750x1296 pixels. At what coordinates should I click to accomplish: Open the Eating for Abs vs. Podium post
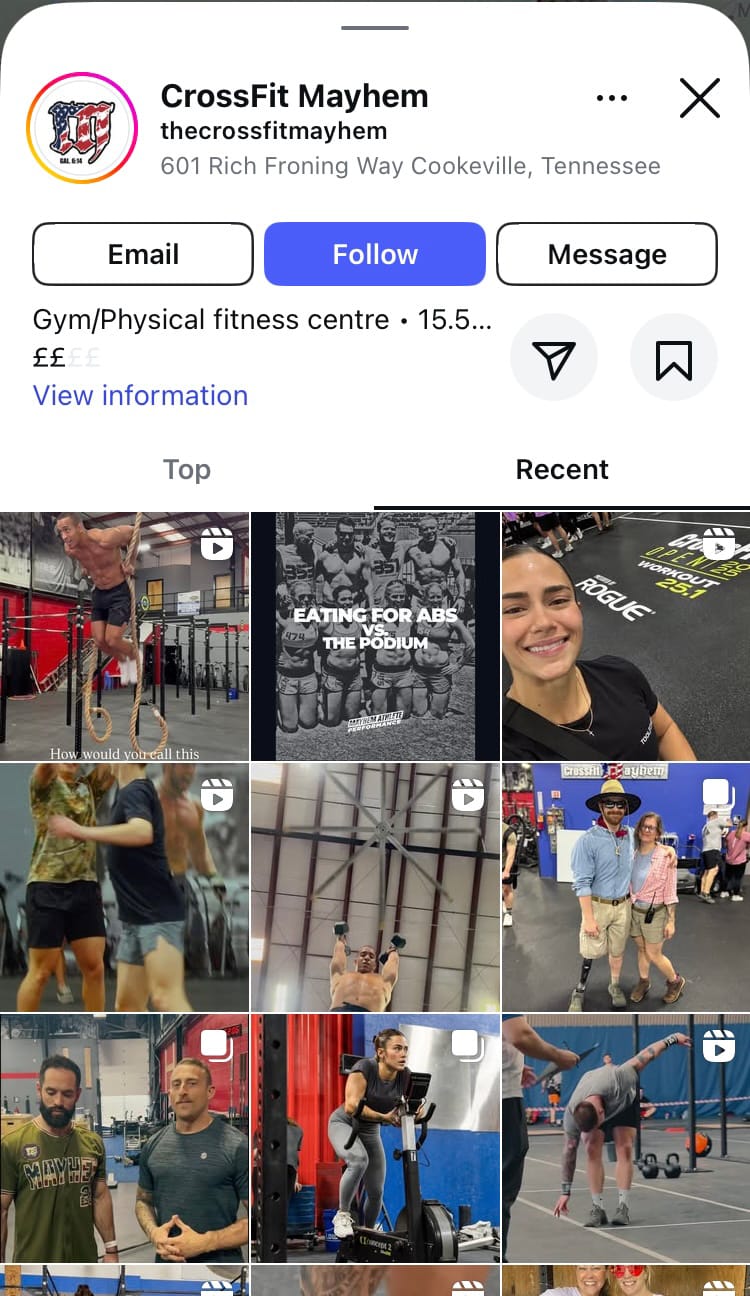pos(375,636)
